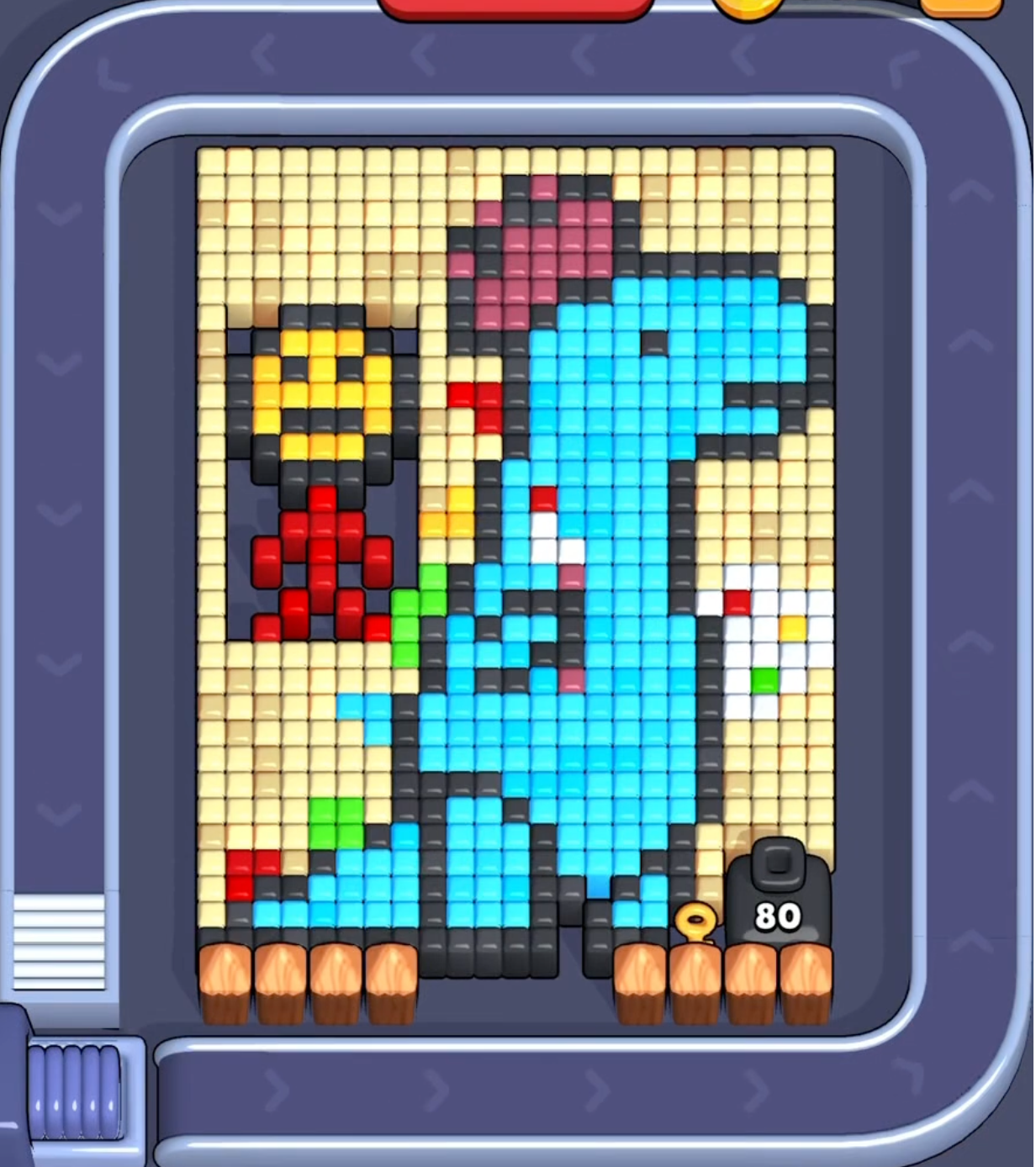Collect the golden key beside the lock
Image resolution: width=1036 pixels, height=1167 pixels.
695,923
